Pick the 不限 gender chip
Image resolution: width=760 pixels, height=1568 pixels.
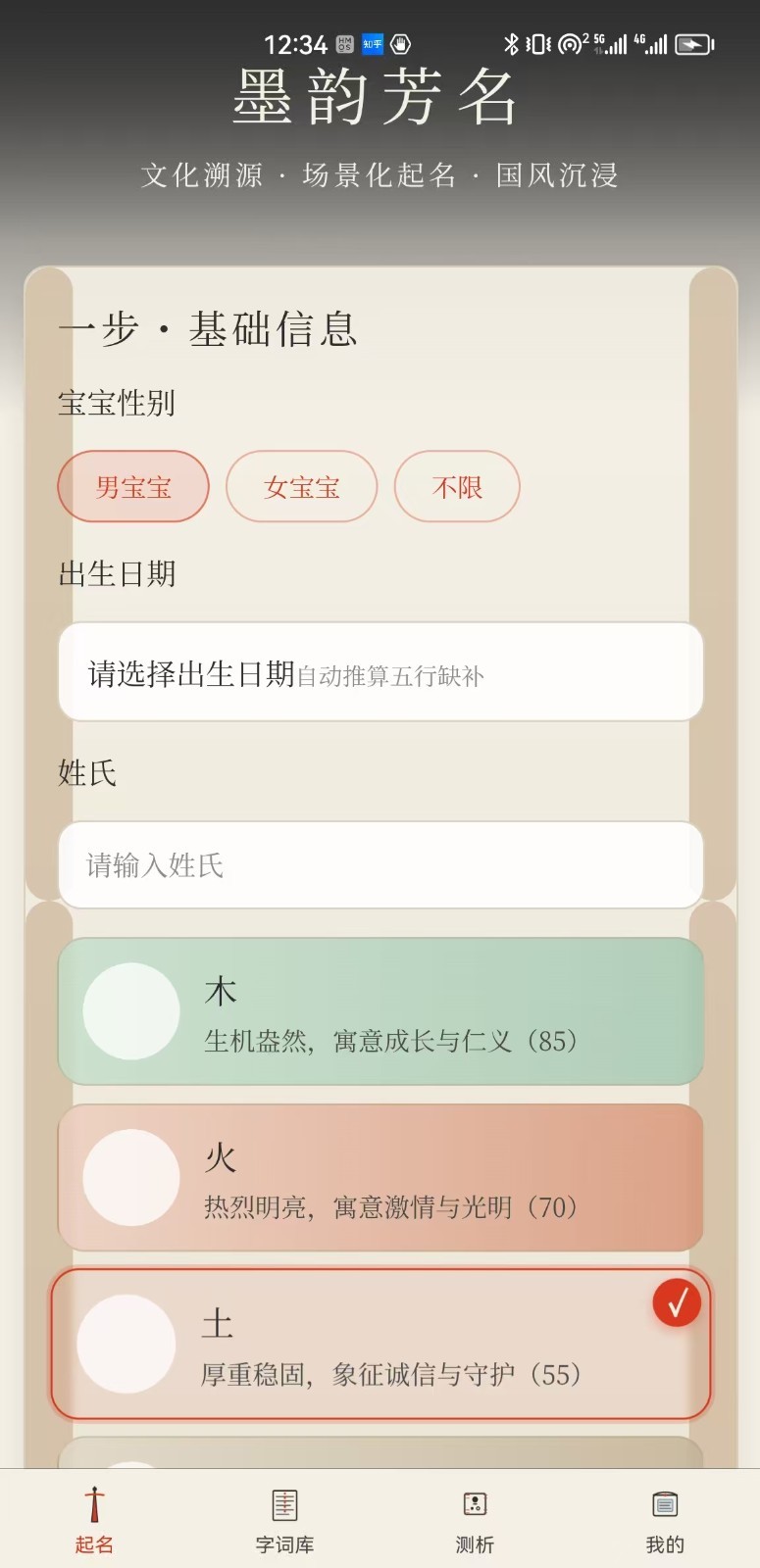coord(457,487)
